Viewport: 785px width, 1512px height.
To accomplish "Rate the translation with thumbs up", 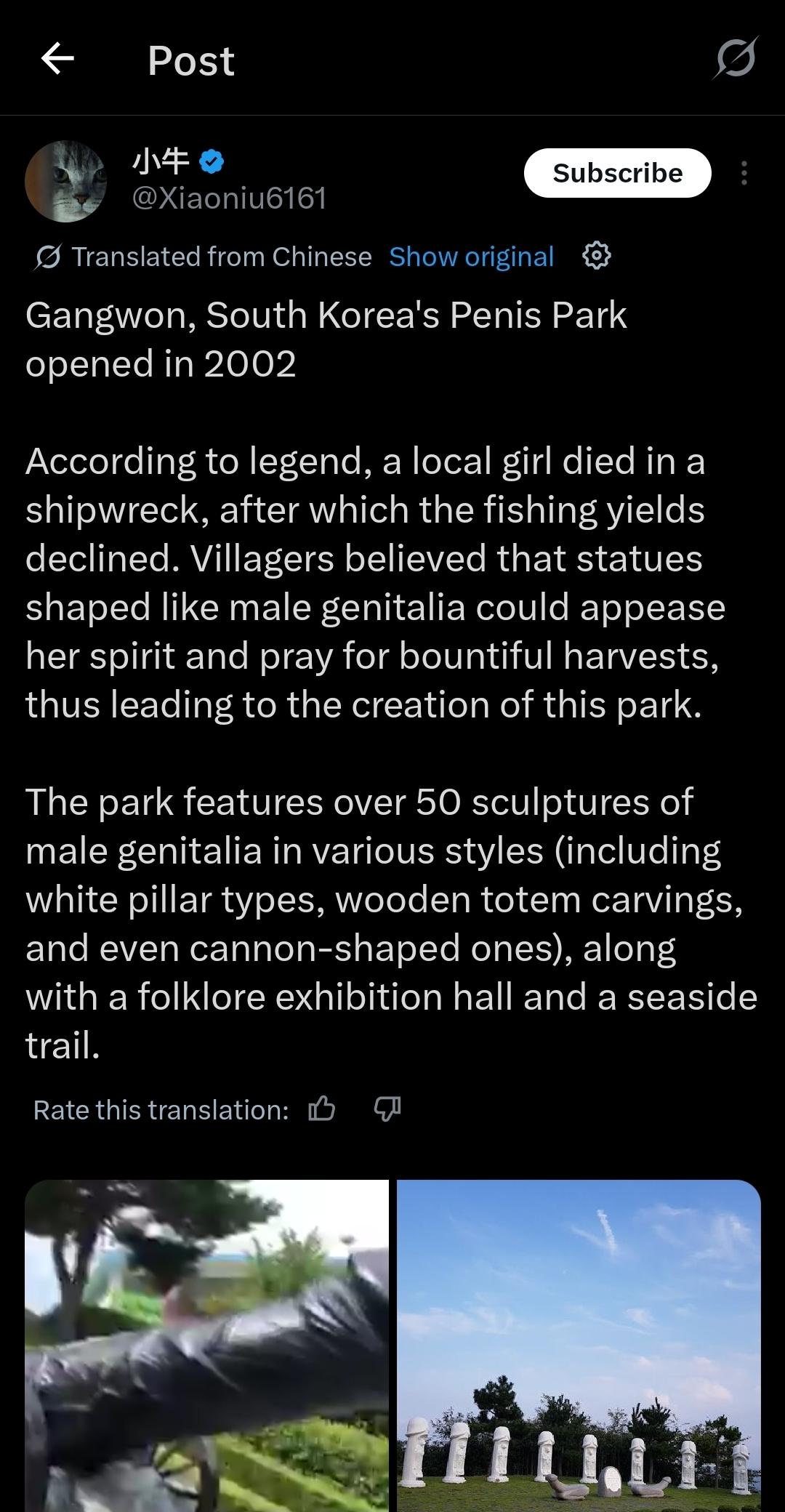I will pyautogui.click(x=322, y=1109).
